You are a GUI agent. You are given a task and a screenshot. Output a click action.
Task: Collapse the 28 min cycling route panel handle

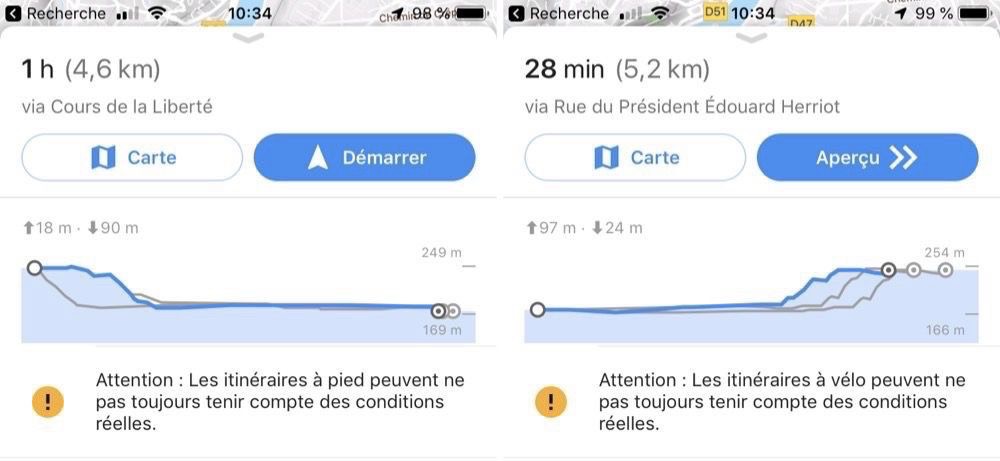(751, 38)
